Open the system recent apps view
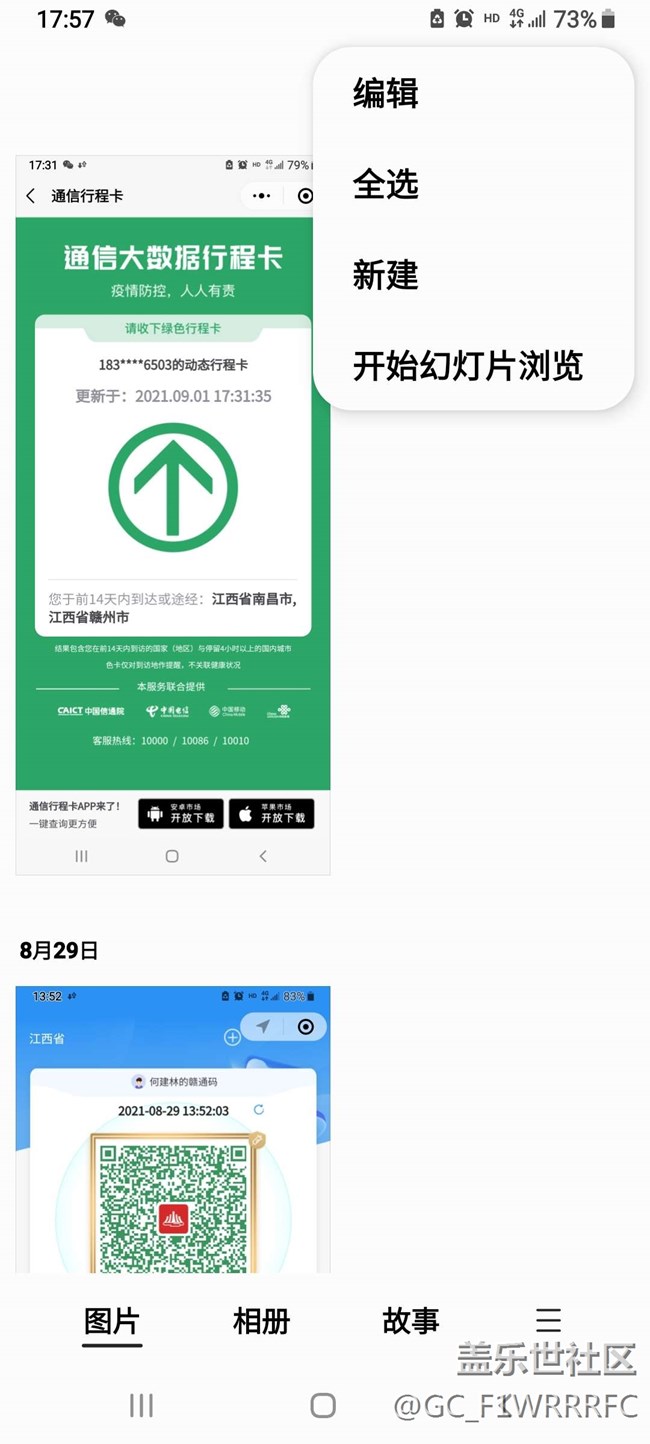The height and width of the screenshot is (1444, 650). [x=141, y=1405]
